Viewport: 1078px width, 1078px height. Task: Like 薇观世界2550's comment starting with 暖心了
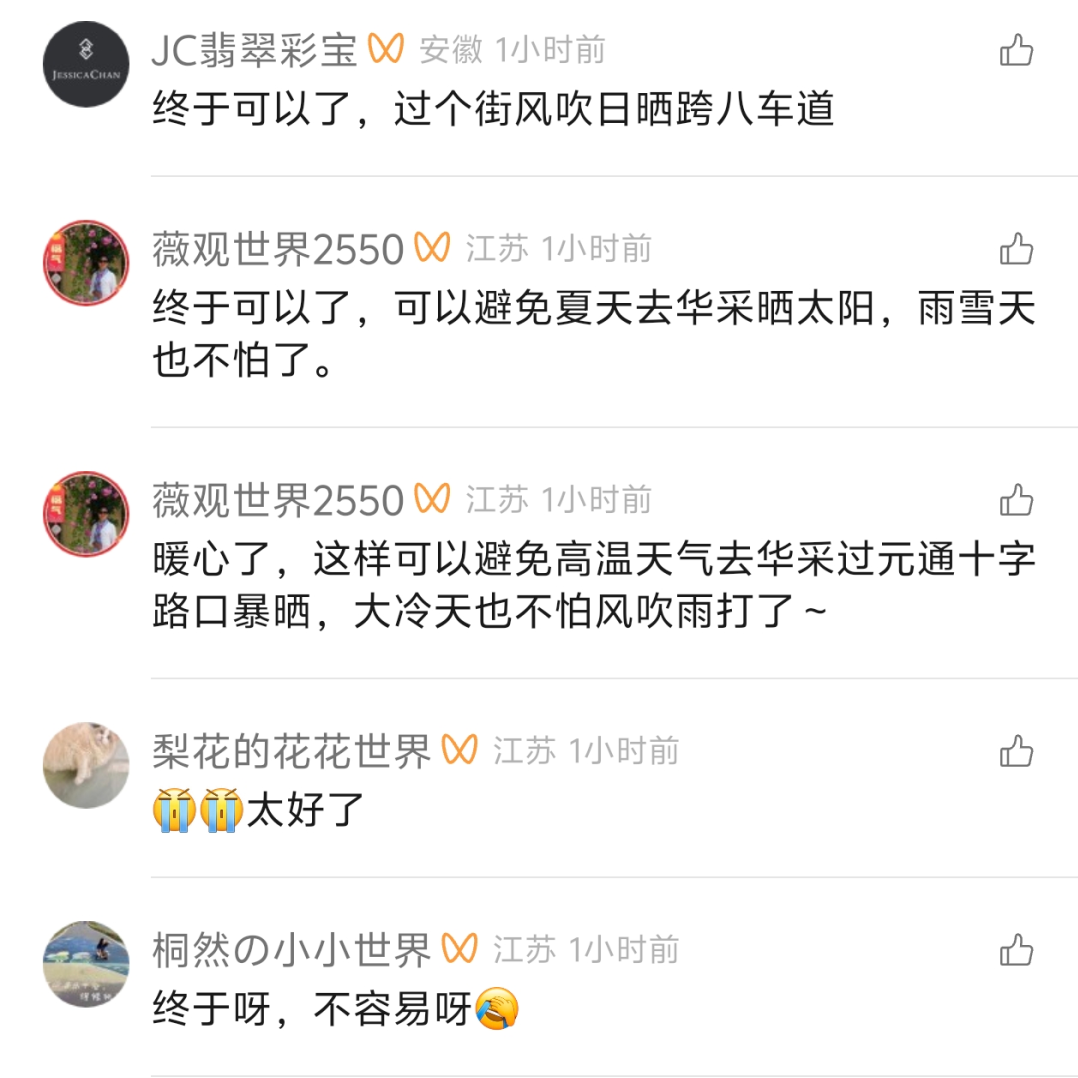[x=1016, y=499]
